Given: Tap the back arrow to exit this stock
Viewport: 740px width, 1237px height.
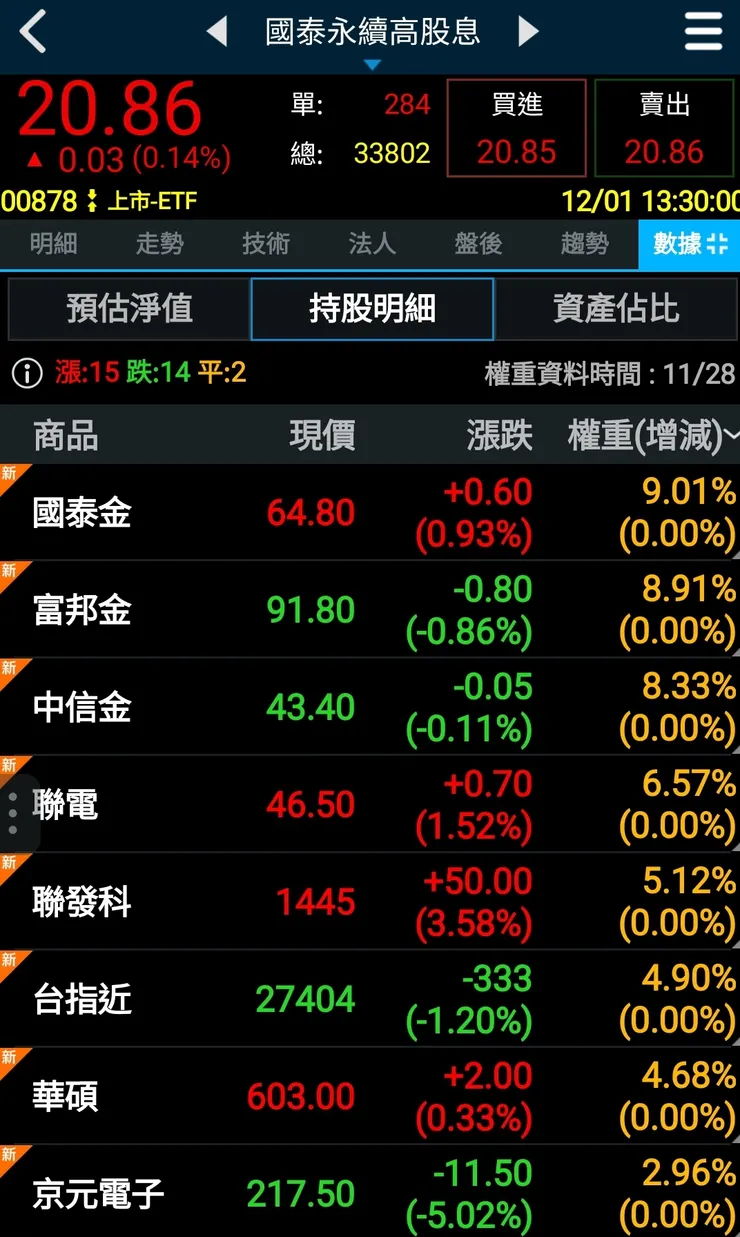Looking at the screenshot, I should (29, 31).
